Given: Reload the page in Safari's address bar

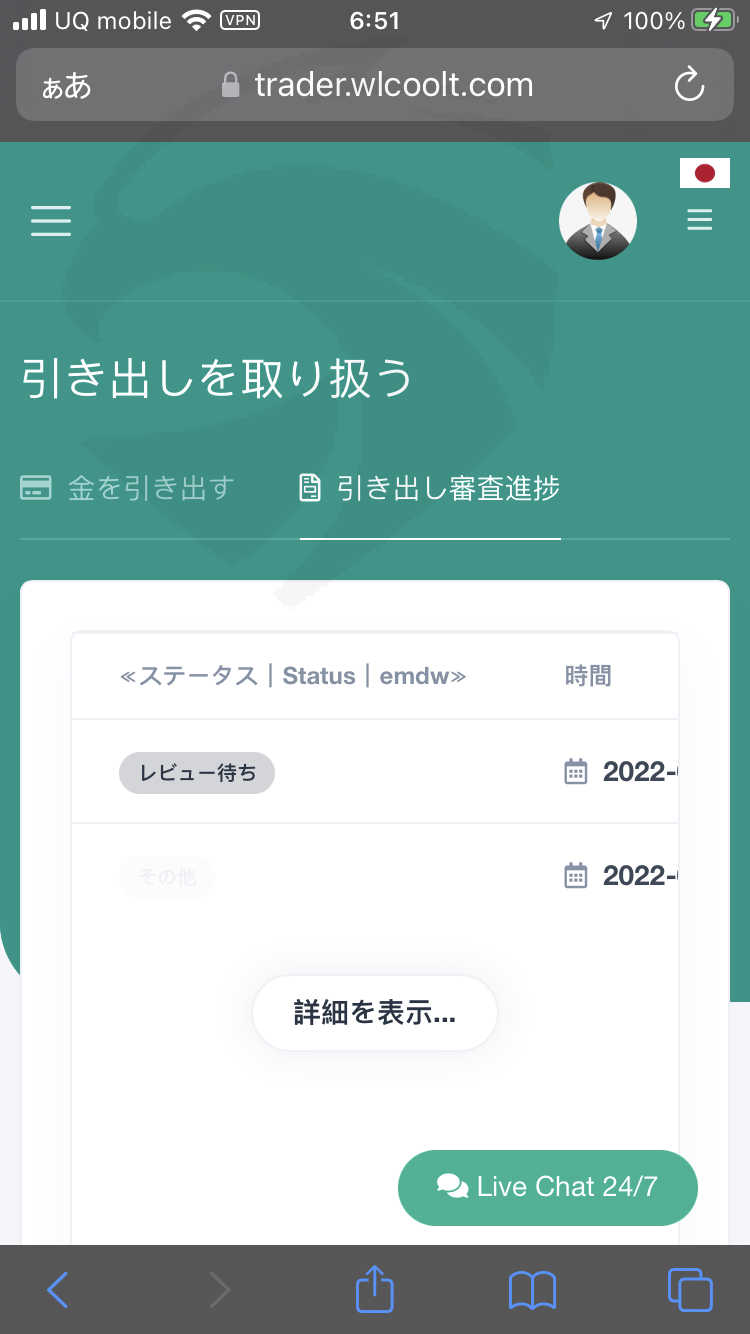Looking at the screenshot, I should [690, 86].
